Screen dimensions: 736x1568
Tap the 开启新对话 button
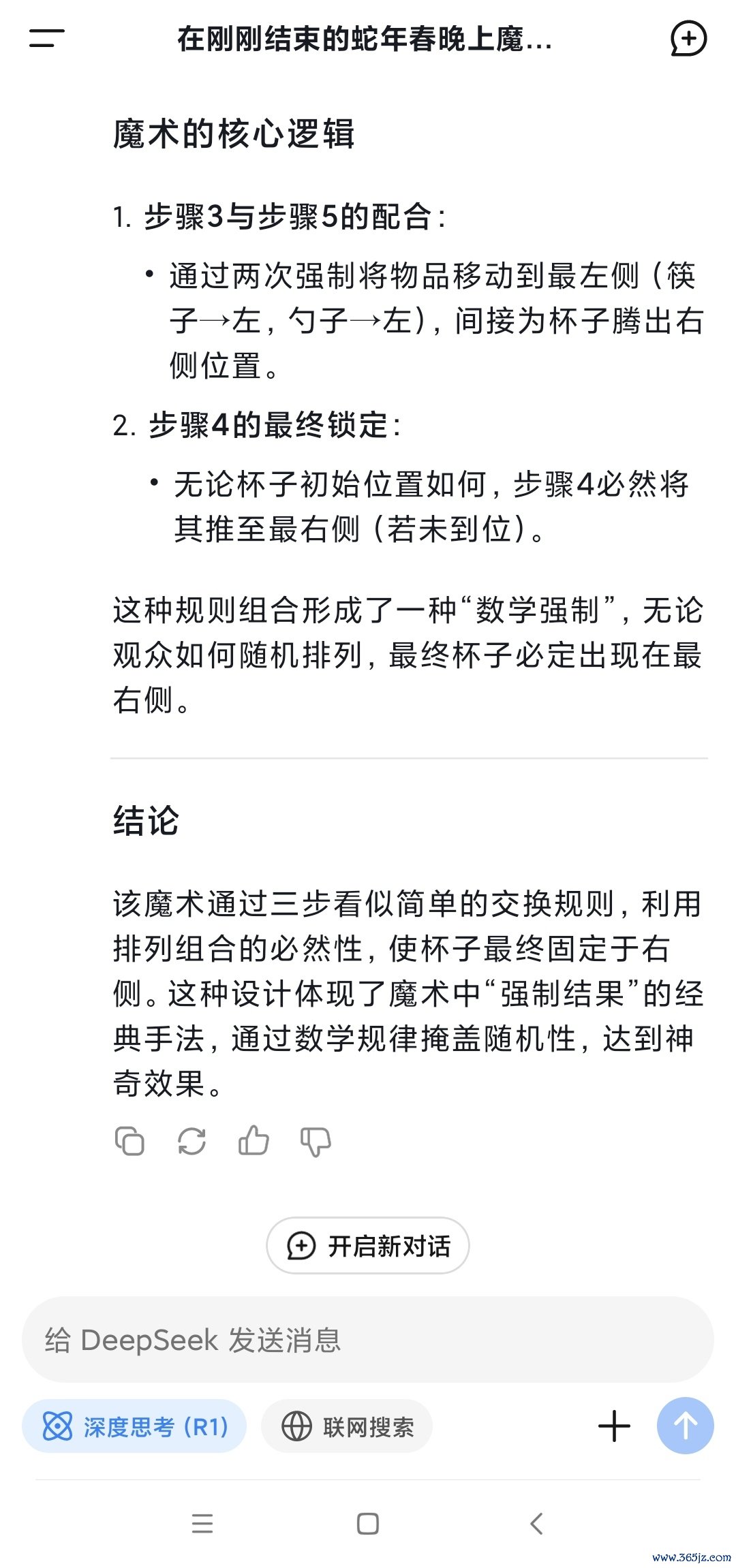[368, 1246]
